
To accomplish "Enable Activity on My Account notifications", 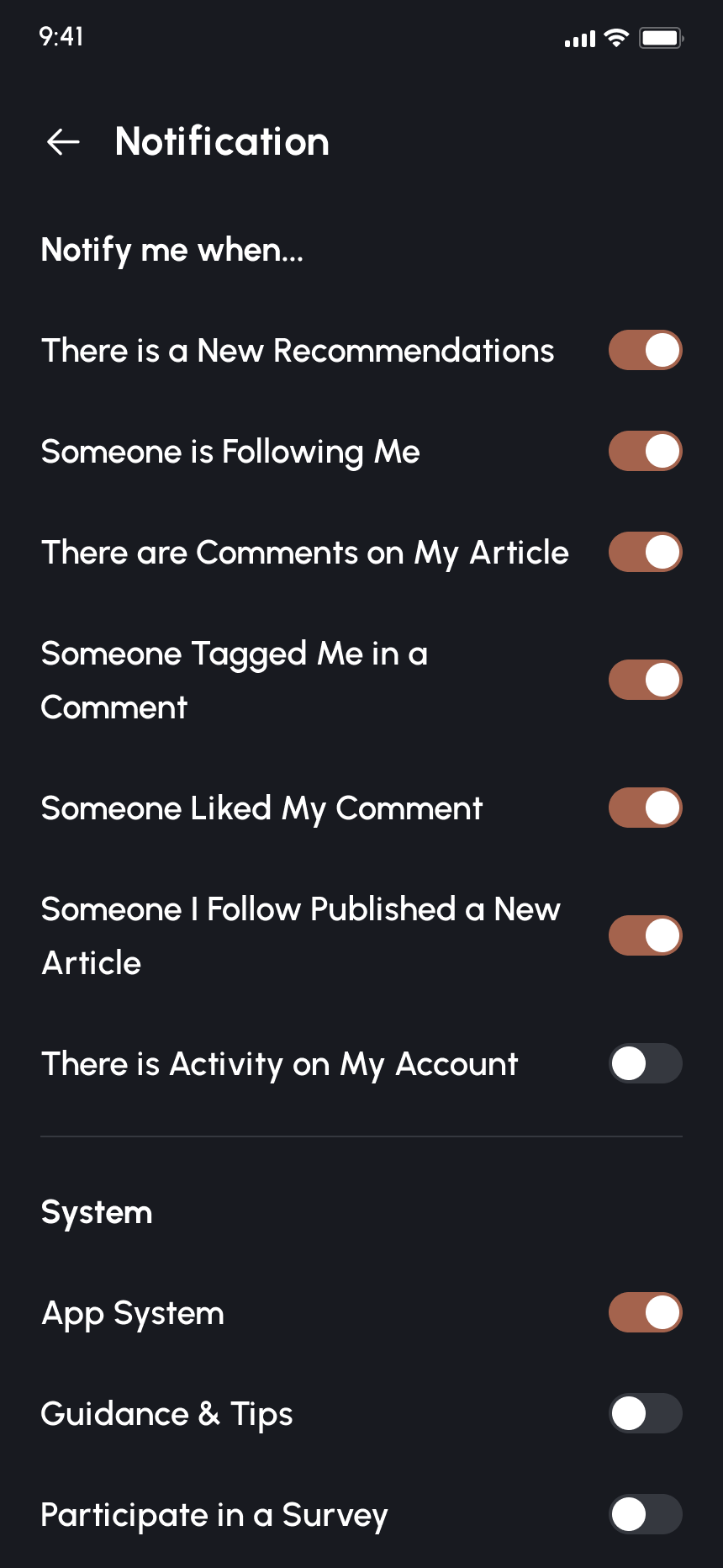I will 645,1063.
